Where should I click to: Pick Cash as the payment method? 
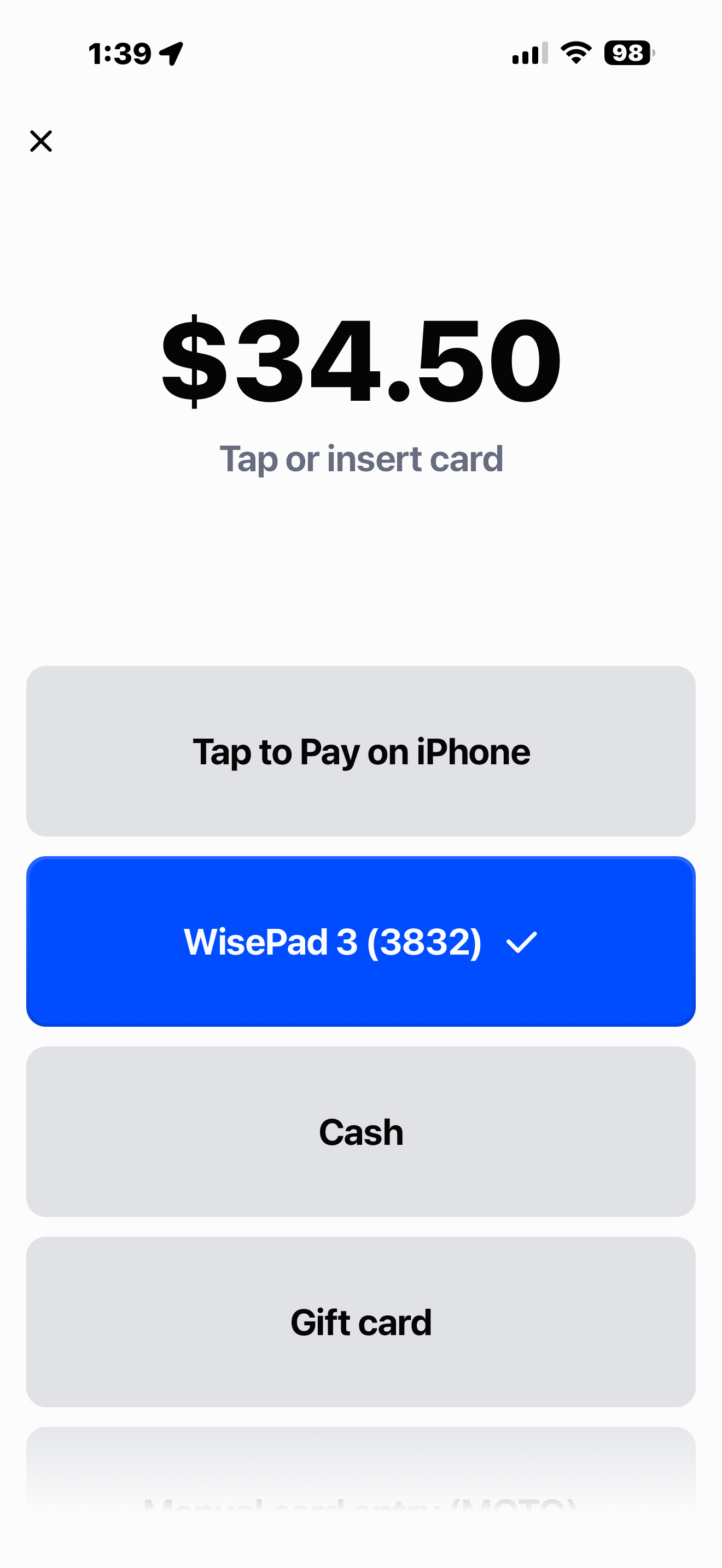pyautogui.click(x=361, y=1132)
